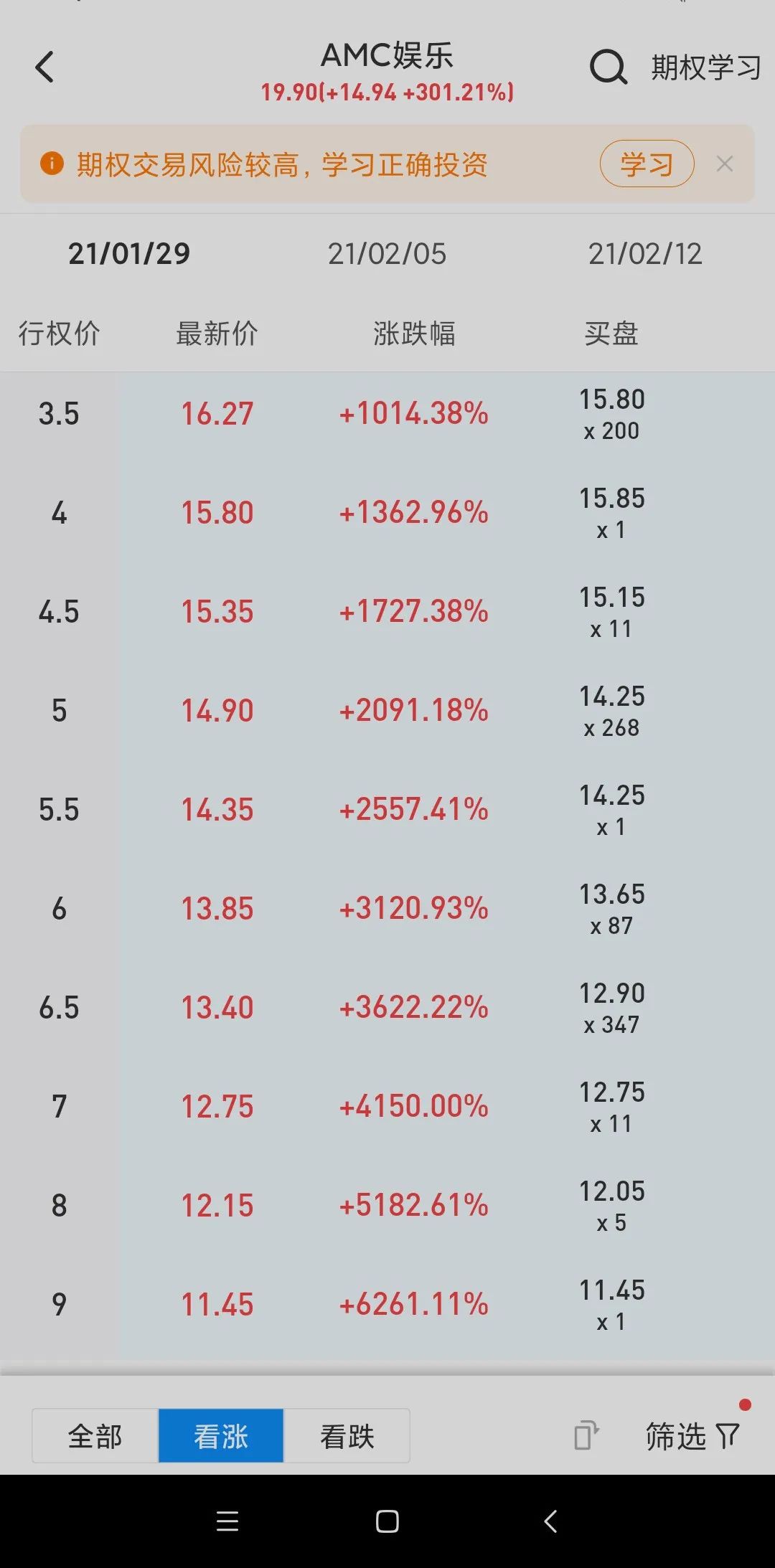Viewport: 775px width, 1568px height.
Task: Open the 筛选 filter
Action: 692,1436
